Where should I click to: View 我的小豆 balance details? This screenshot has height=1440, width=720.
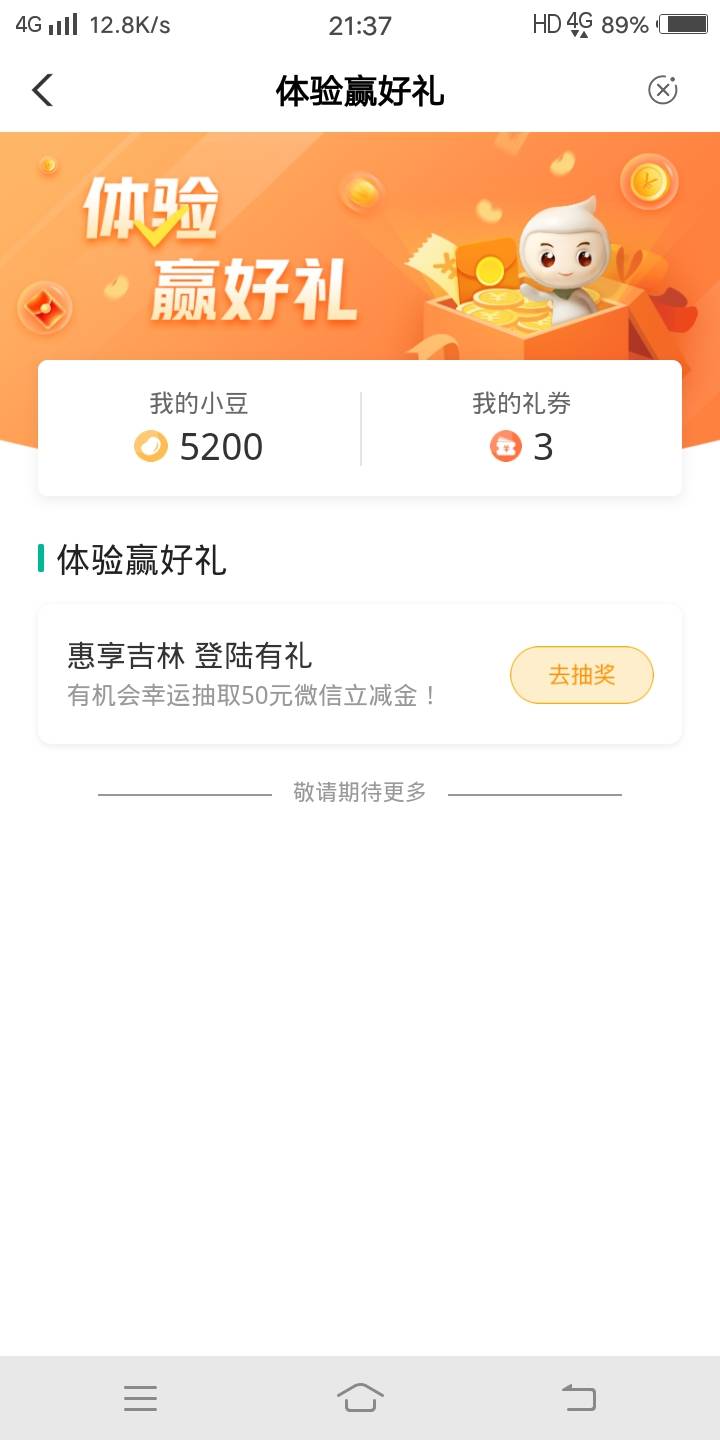[x=199, y=429]
